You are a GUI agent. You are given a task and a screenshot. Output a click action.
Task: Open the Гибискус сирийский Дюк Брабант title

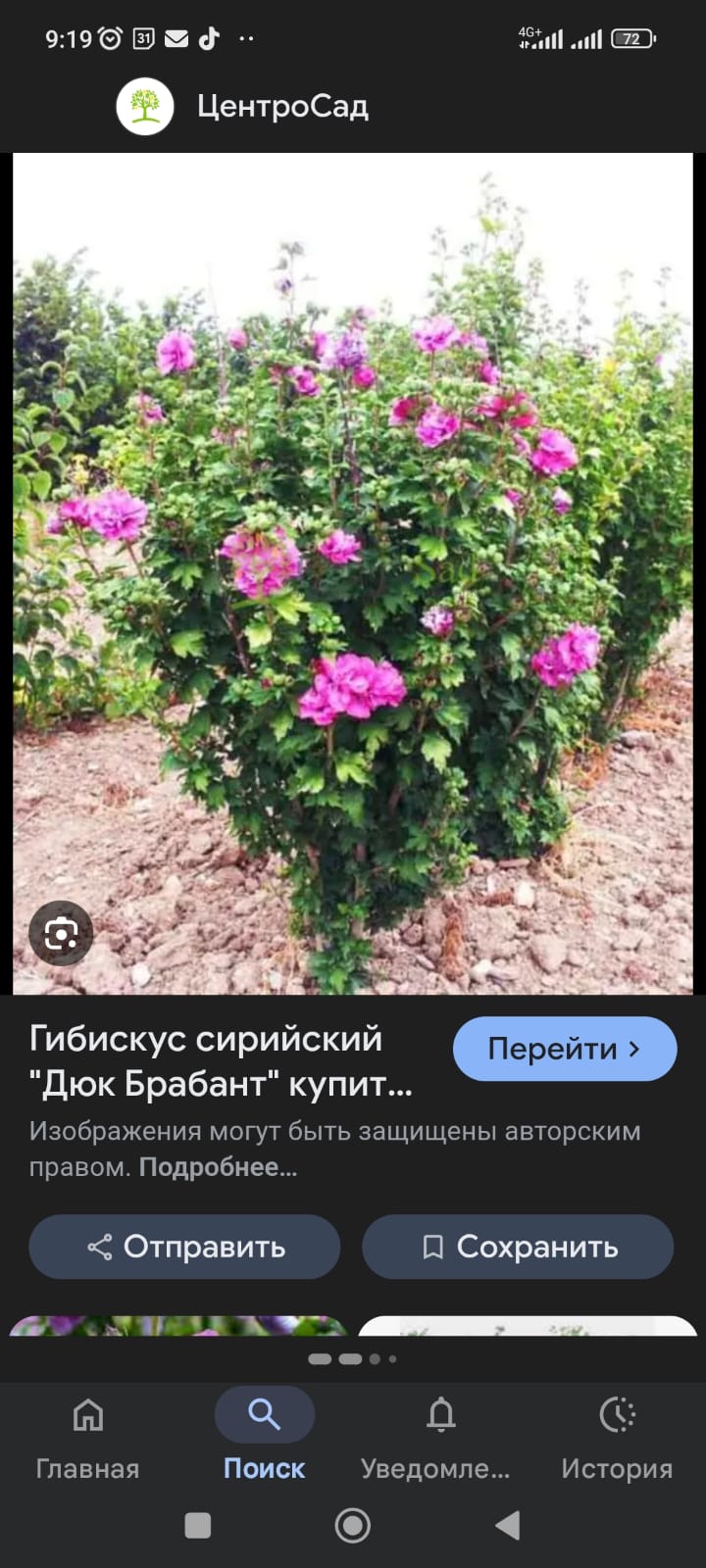pos(221,1060)
